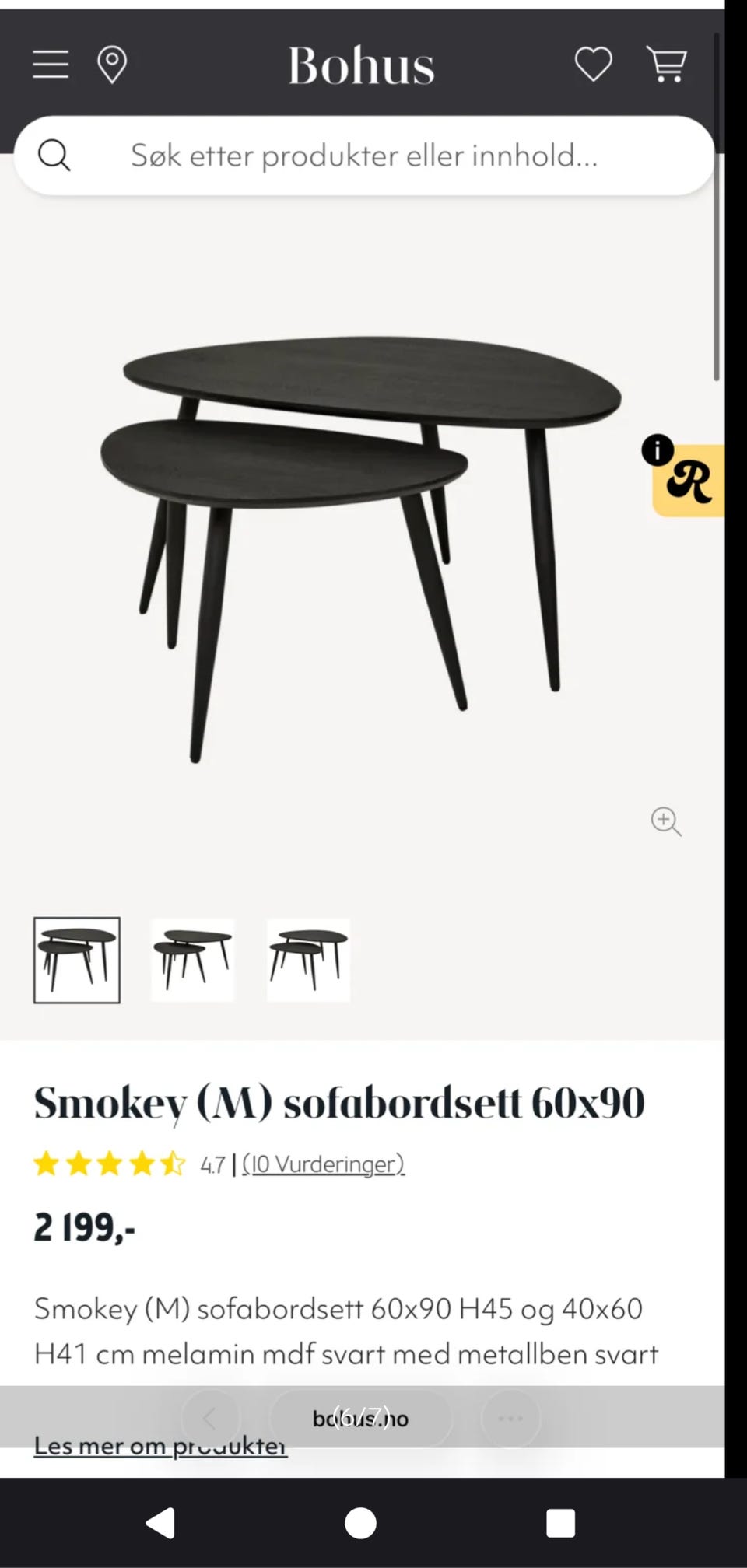
Task: Open the ellipsis options in the bottom bar
Action: (x=510, y=1418)
